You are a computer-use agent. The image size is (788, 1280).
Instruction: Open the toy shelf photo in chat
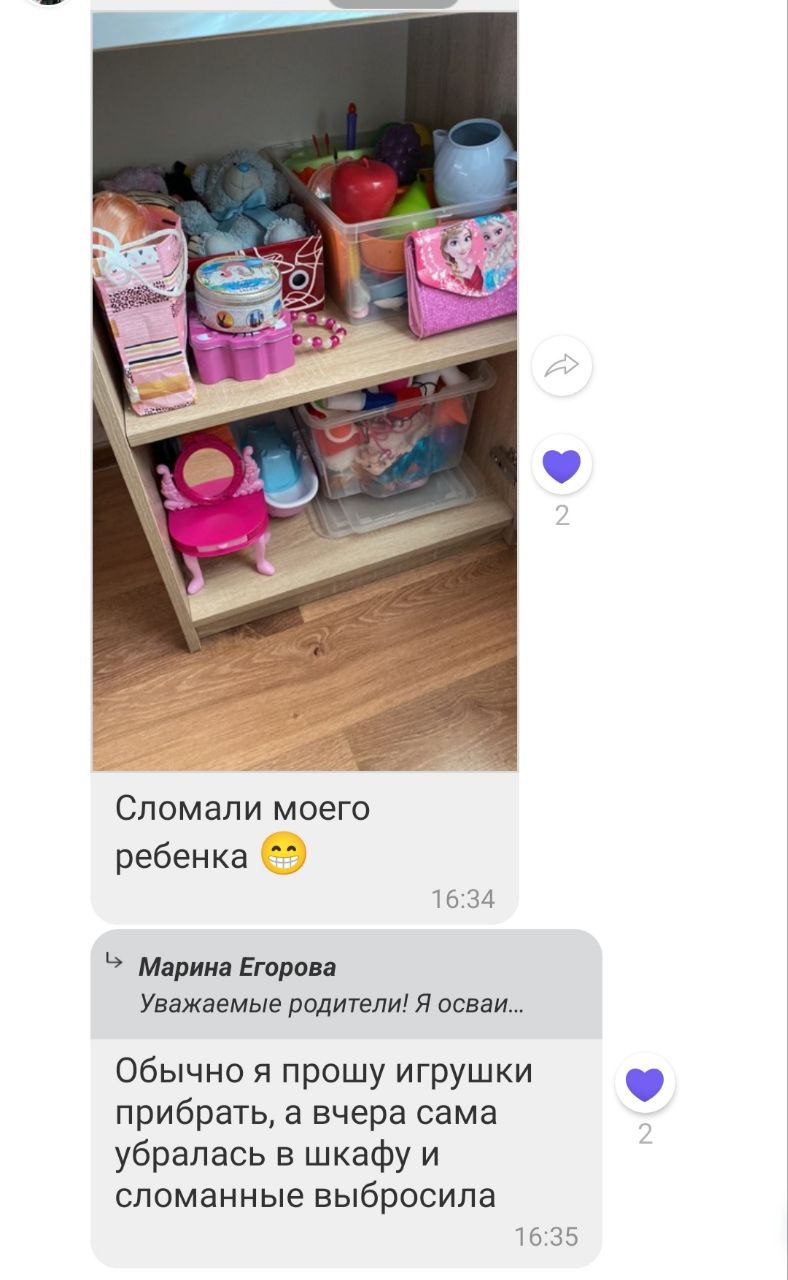click(305, 390)
